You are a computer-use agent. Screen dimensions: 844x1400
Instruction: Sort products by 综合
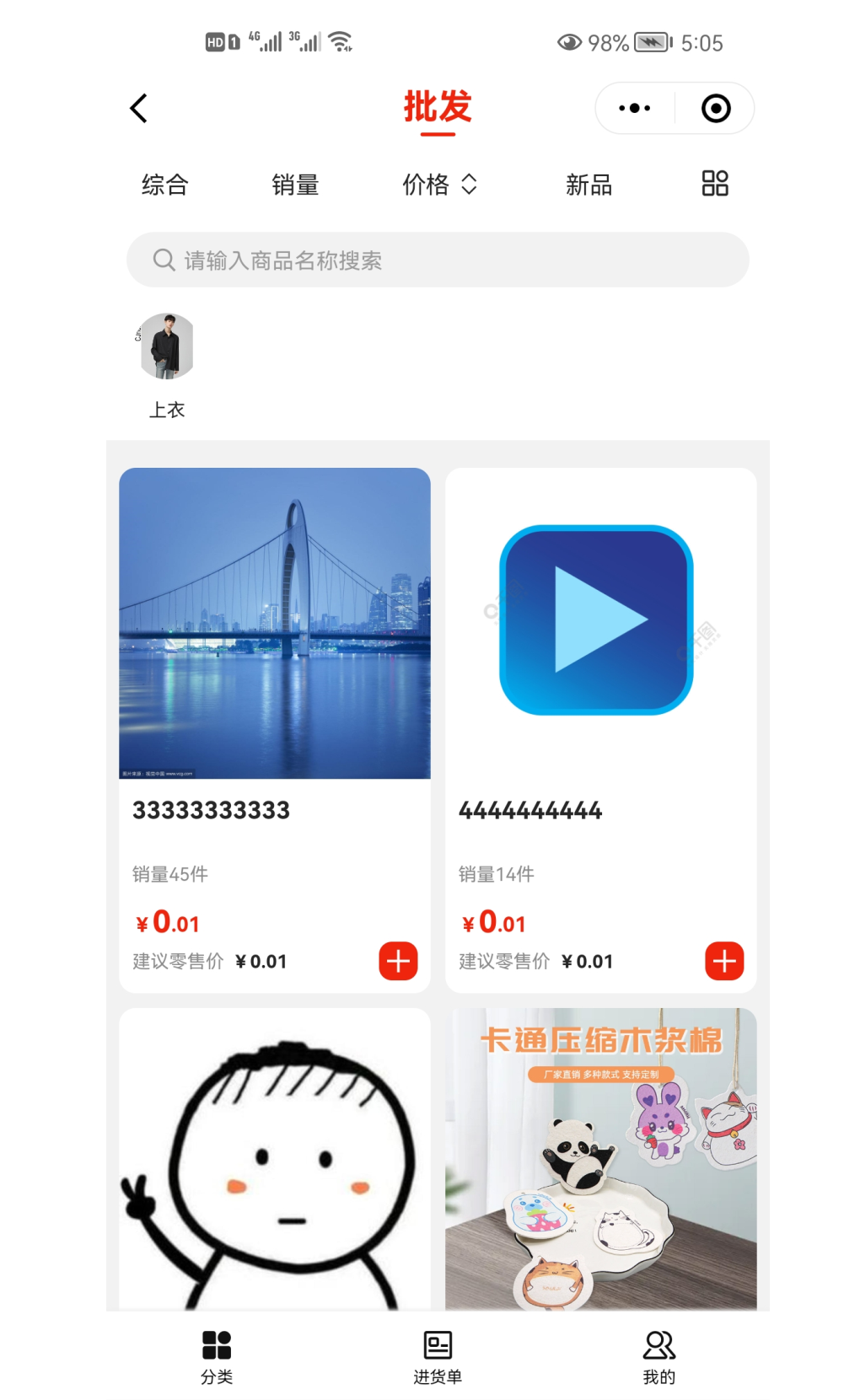tap(164, 185)
